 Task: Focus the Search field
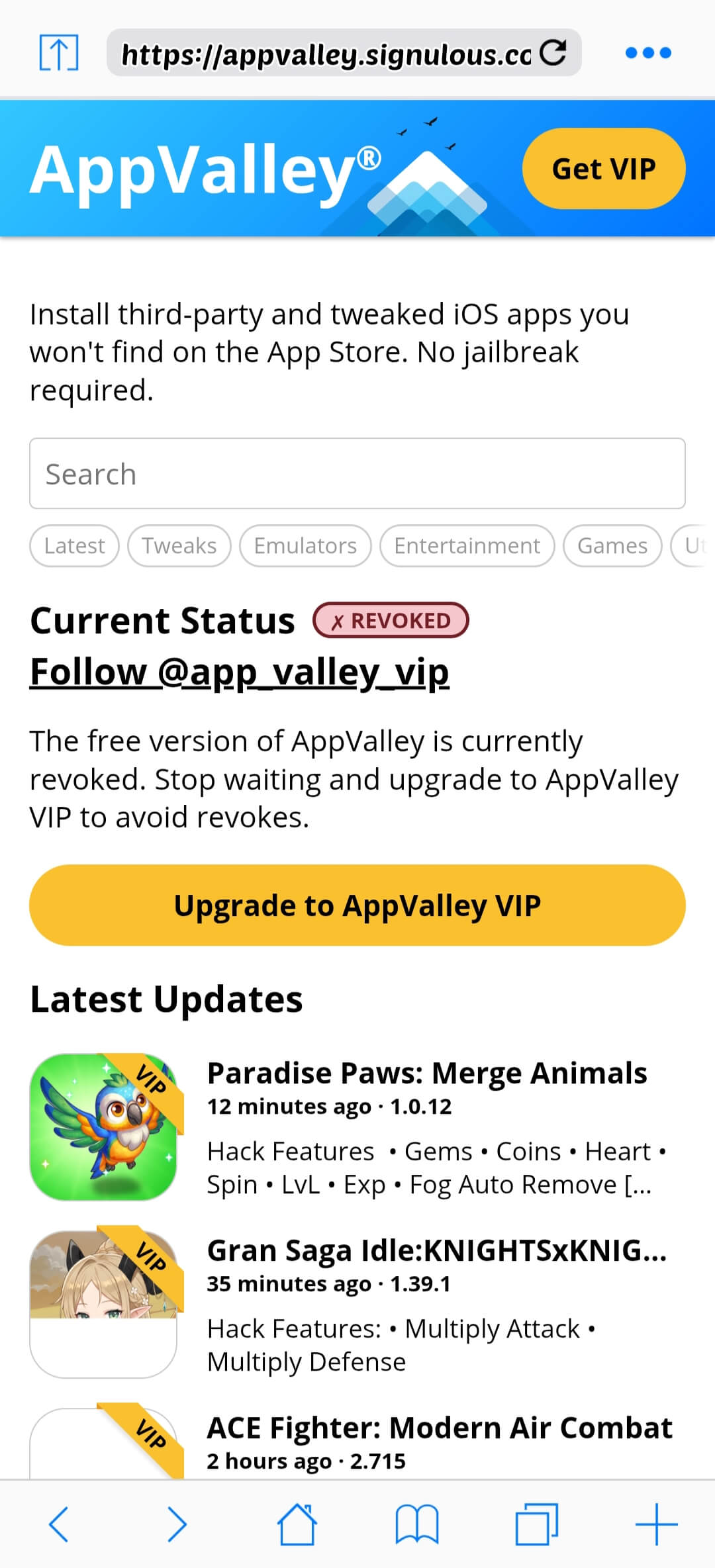[357, 474]
